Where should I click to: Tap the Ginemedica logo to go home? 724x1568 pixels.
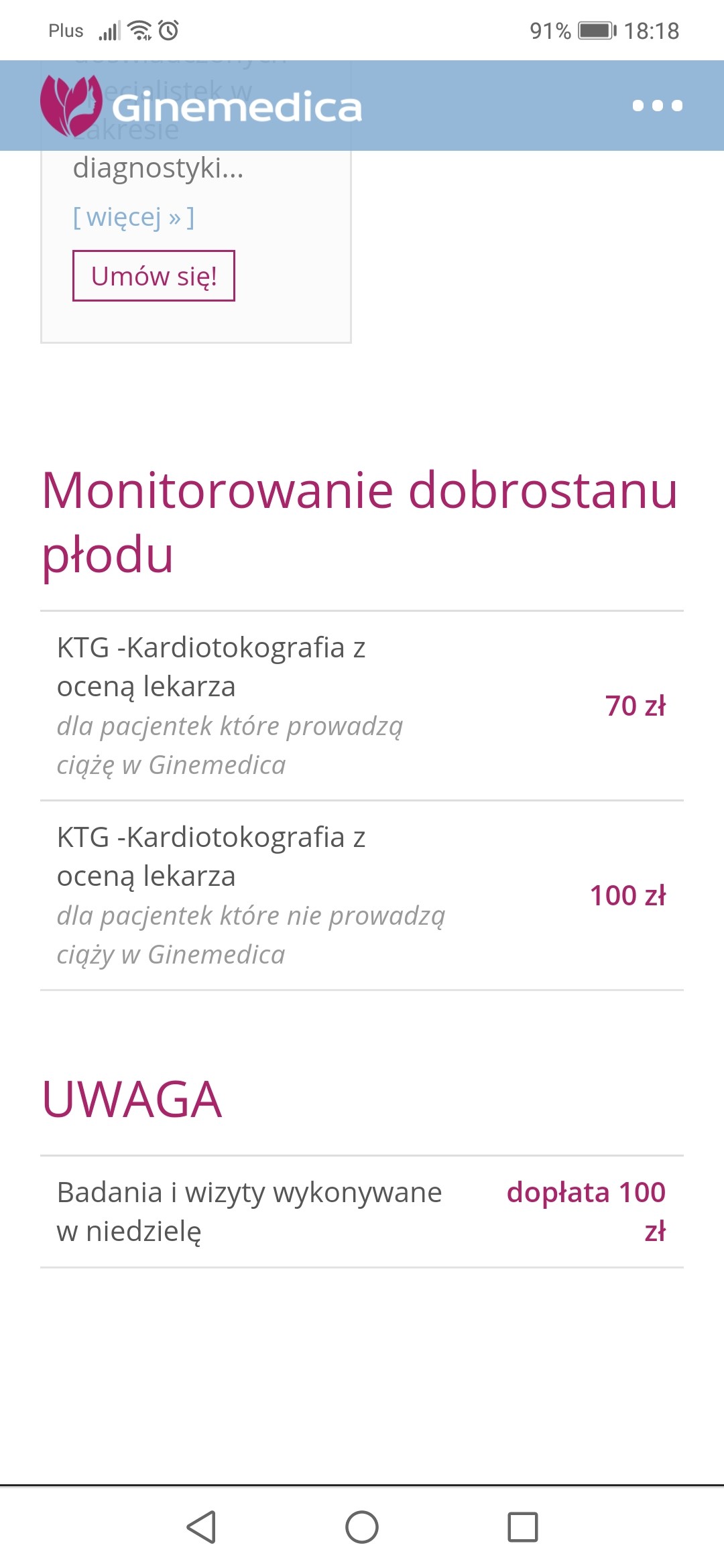201,106
